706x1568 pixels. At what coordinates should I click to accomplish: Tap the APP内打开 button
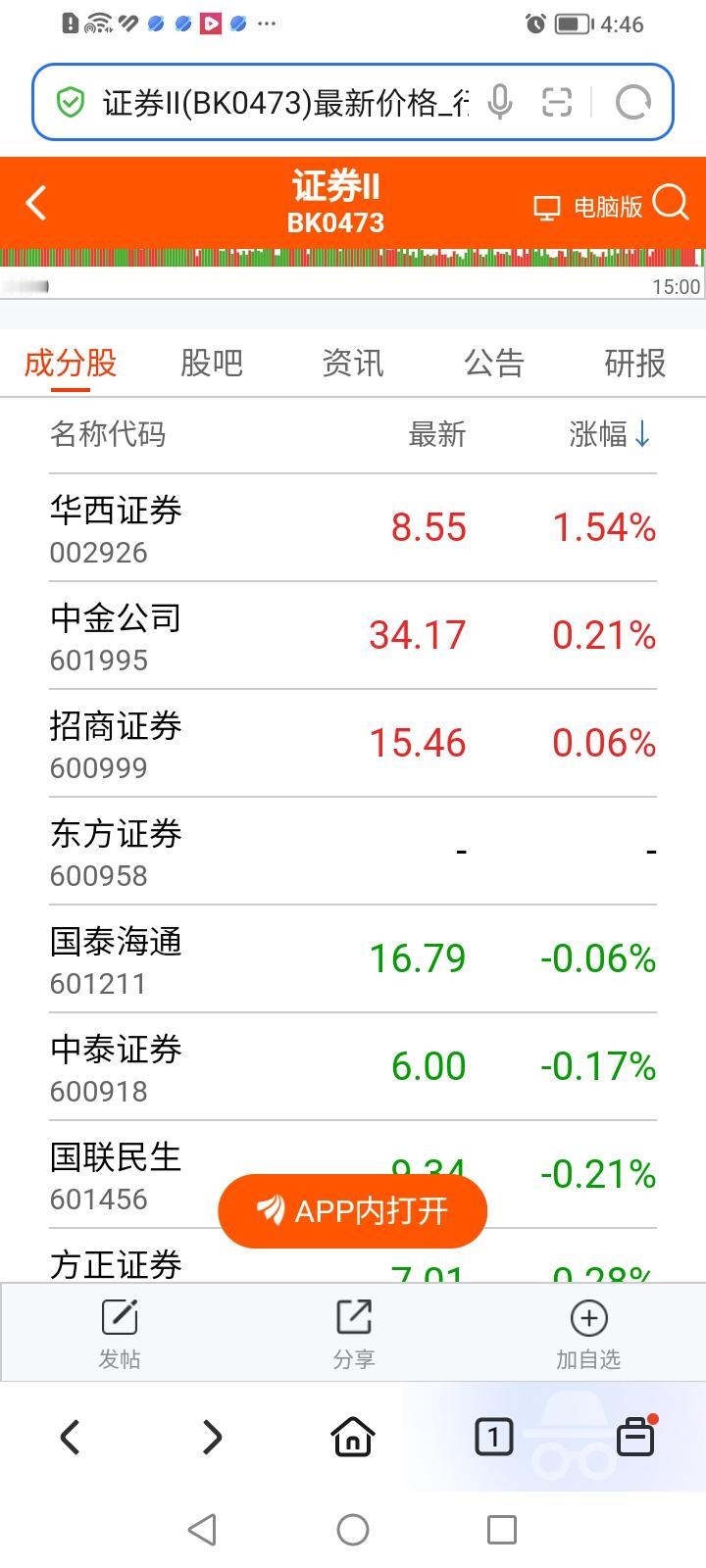coord(352,1211)
